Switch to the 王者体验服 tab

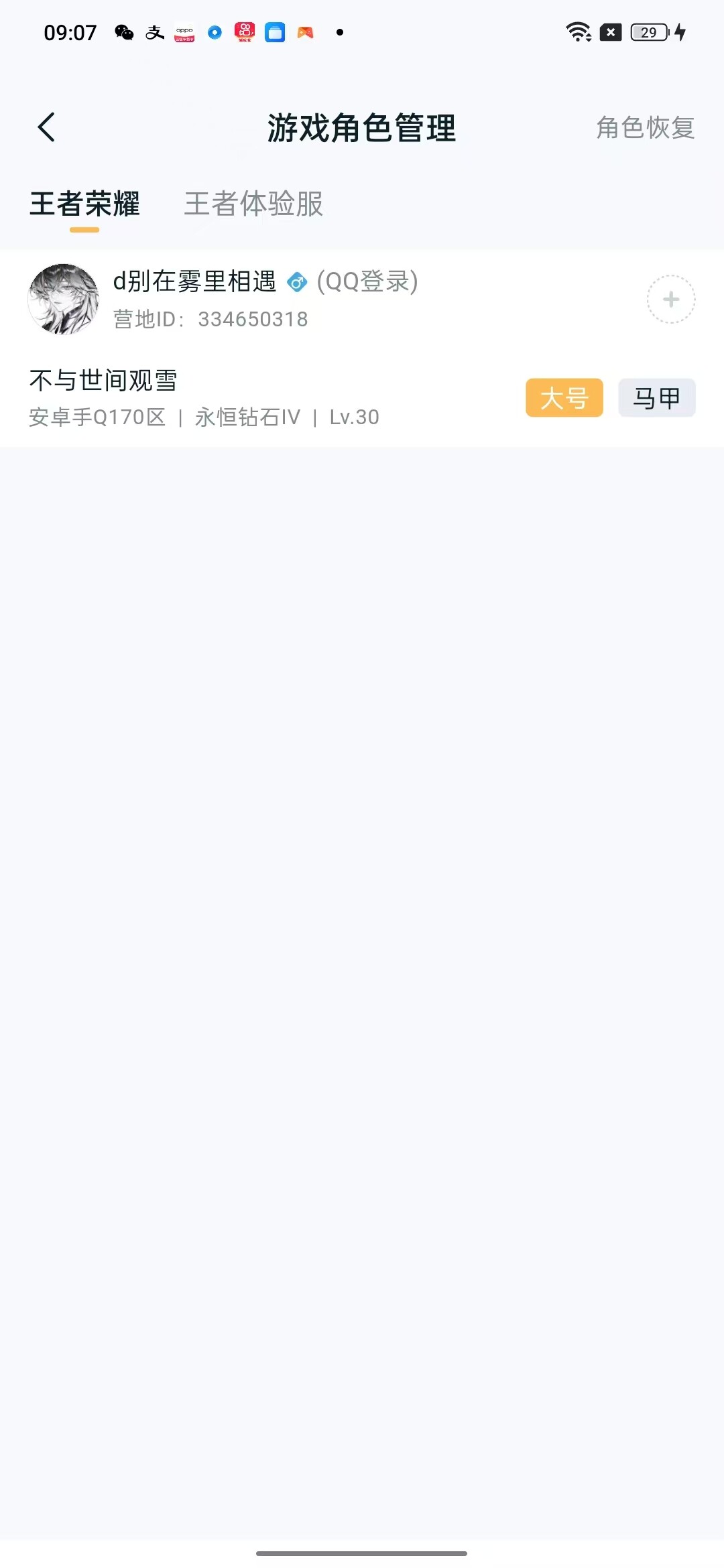253,204
